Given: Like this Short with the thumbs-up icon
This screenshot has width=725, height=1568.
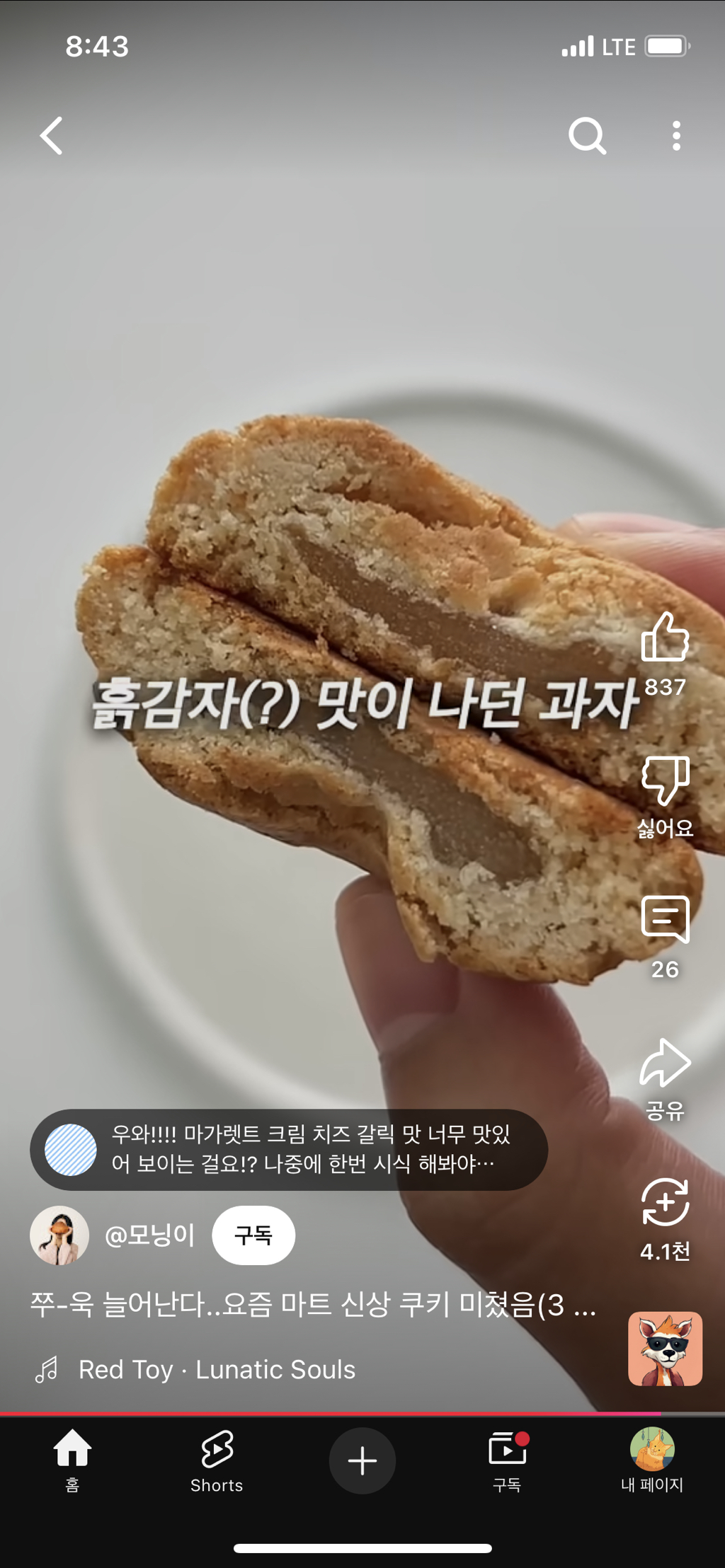Looking at the screenshot, I should click(665, 638).
